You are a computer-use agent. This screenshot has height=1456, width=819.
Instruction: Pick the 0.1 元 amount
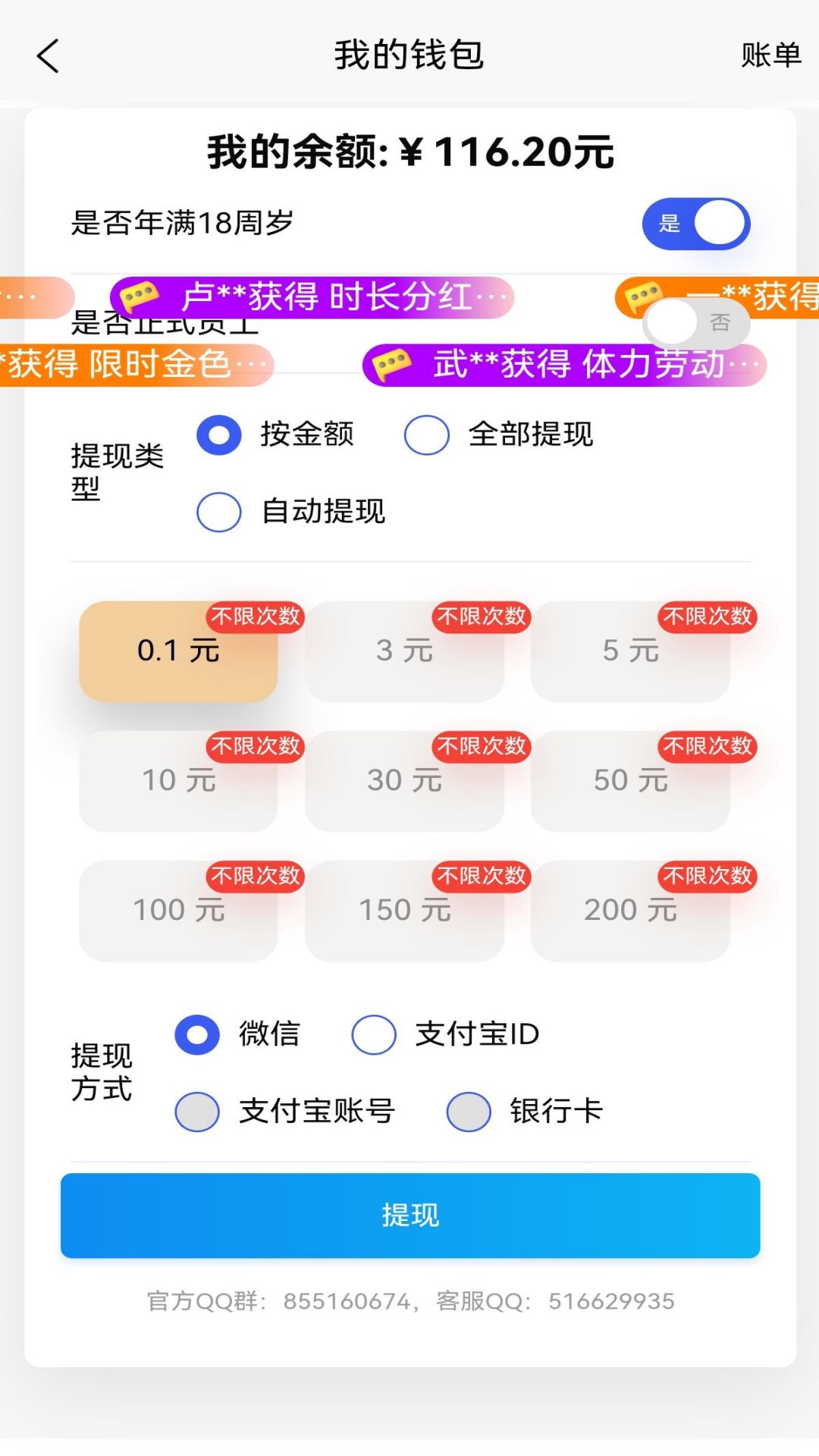click(x=178, y=651)
